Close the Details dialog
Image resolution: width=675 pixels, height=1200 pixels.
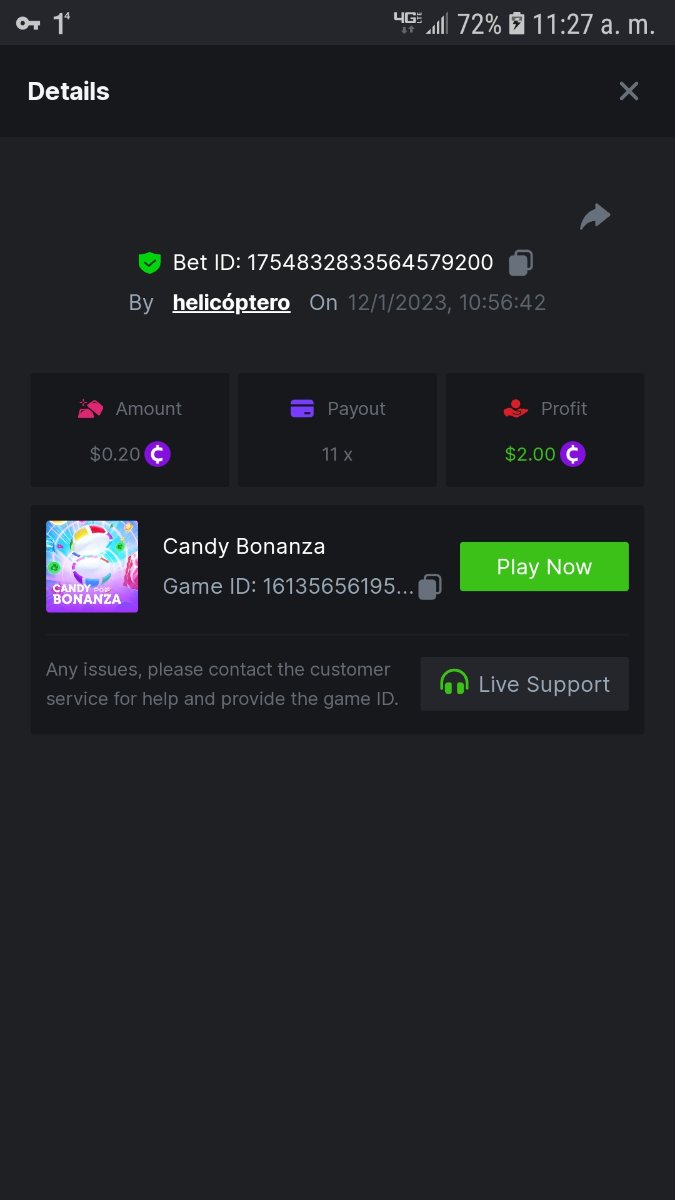click(x=628, y=91)
